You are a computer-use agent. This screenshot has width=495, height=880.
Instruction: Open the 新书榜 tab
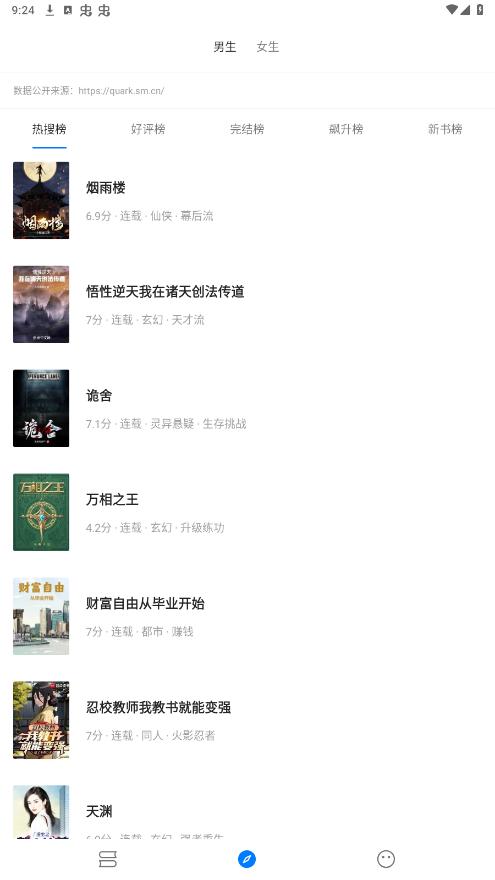[445, 129]
